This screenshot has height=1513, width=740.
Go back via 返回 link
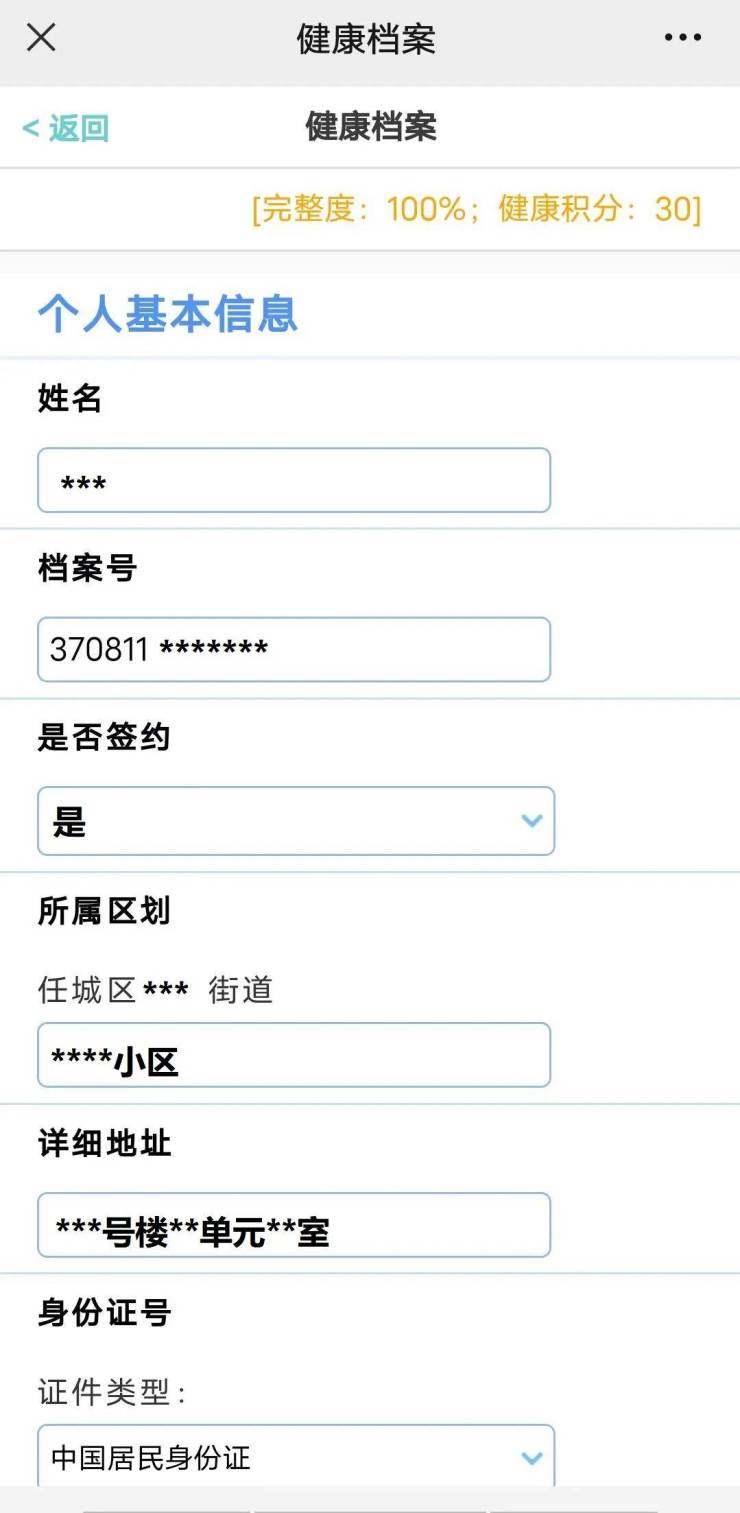[x=66, y=128]
